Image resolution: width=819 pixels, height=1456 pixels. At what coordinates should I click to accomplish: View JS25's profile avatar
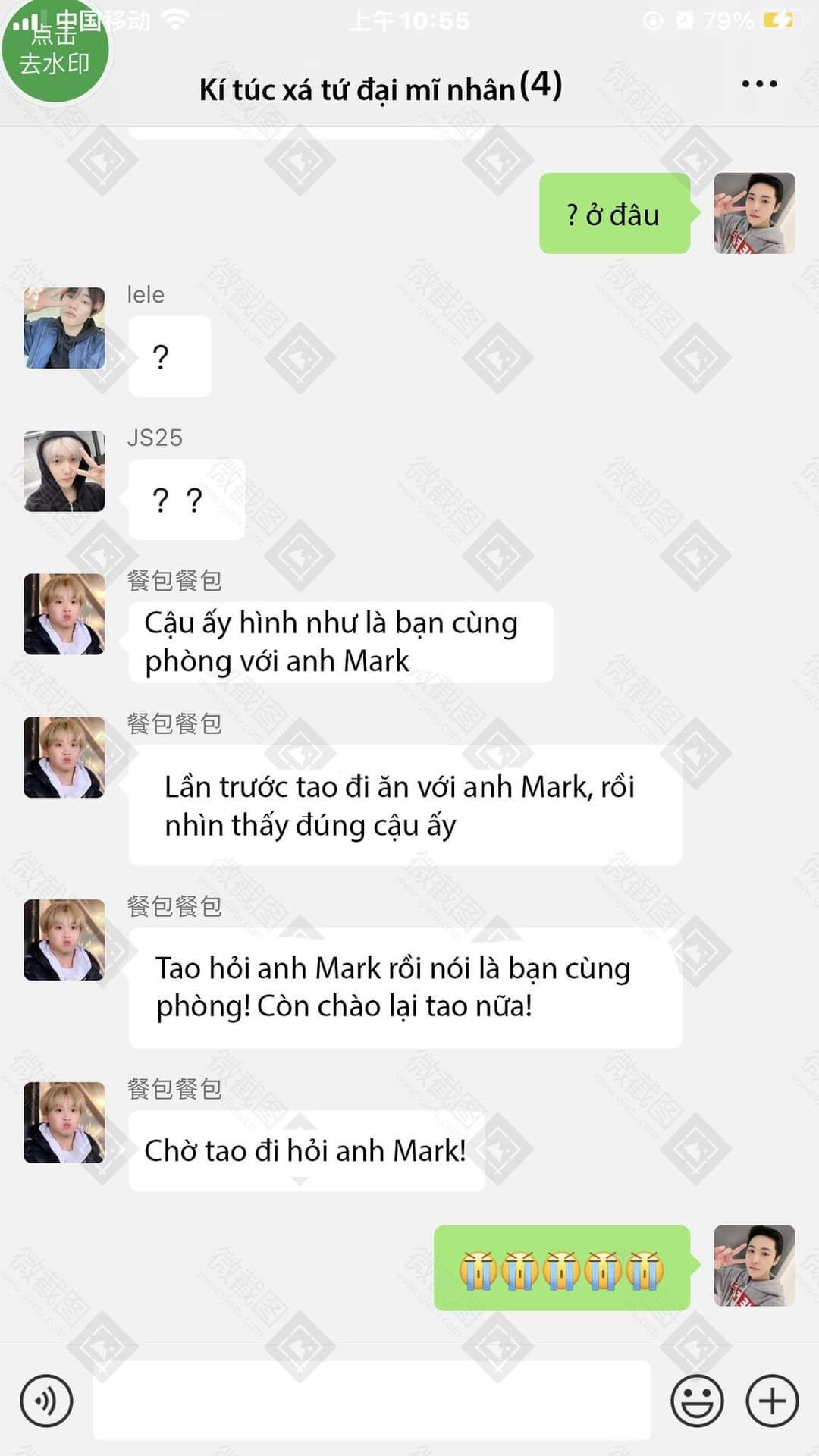tap(64, 471)
